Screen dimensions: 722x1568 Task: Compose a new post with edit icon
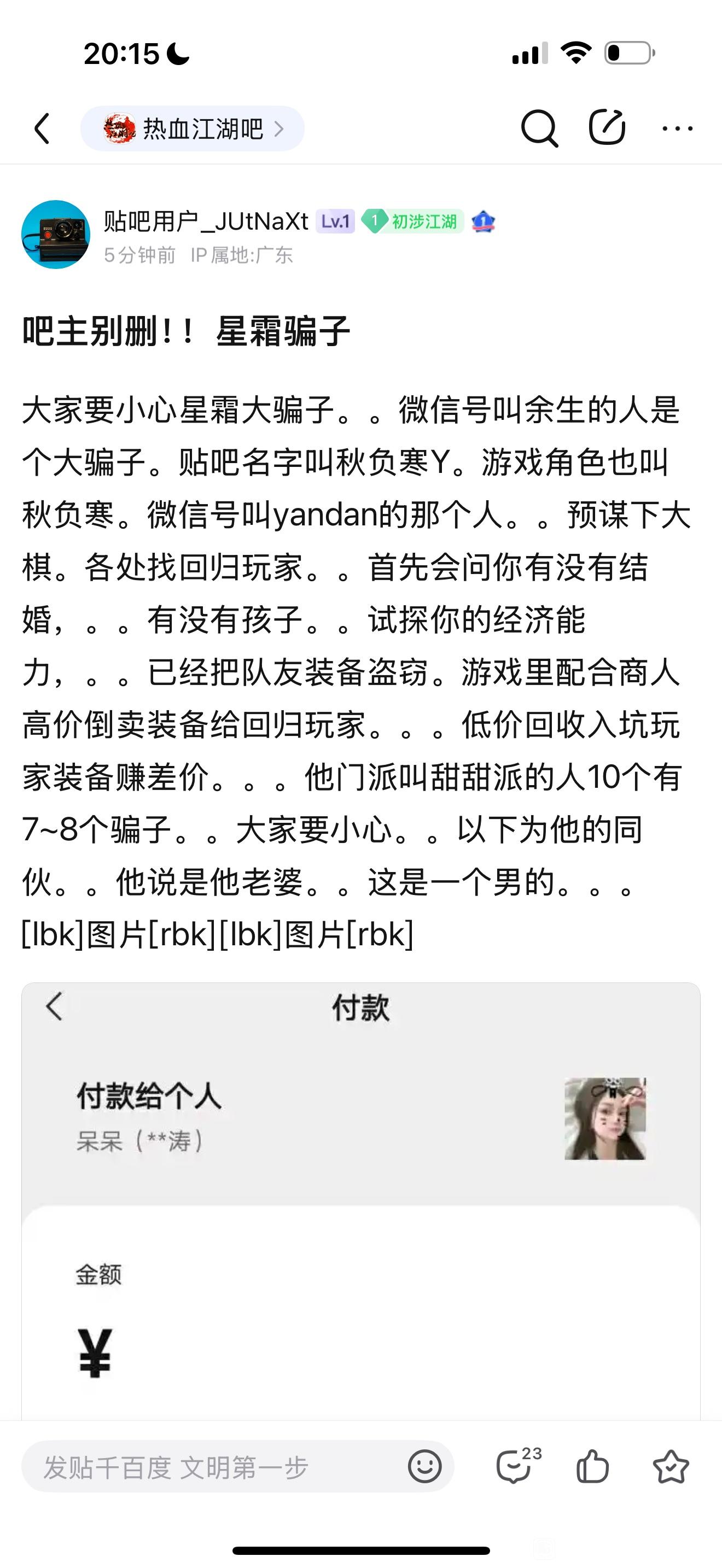click(x=607, y=128)
